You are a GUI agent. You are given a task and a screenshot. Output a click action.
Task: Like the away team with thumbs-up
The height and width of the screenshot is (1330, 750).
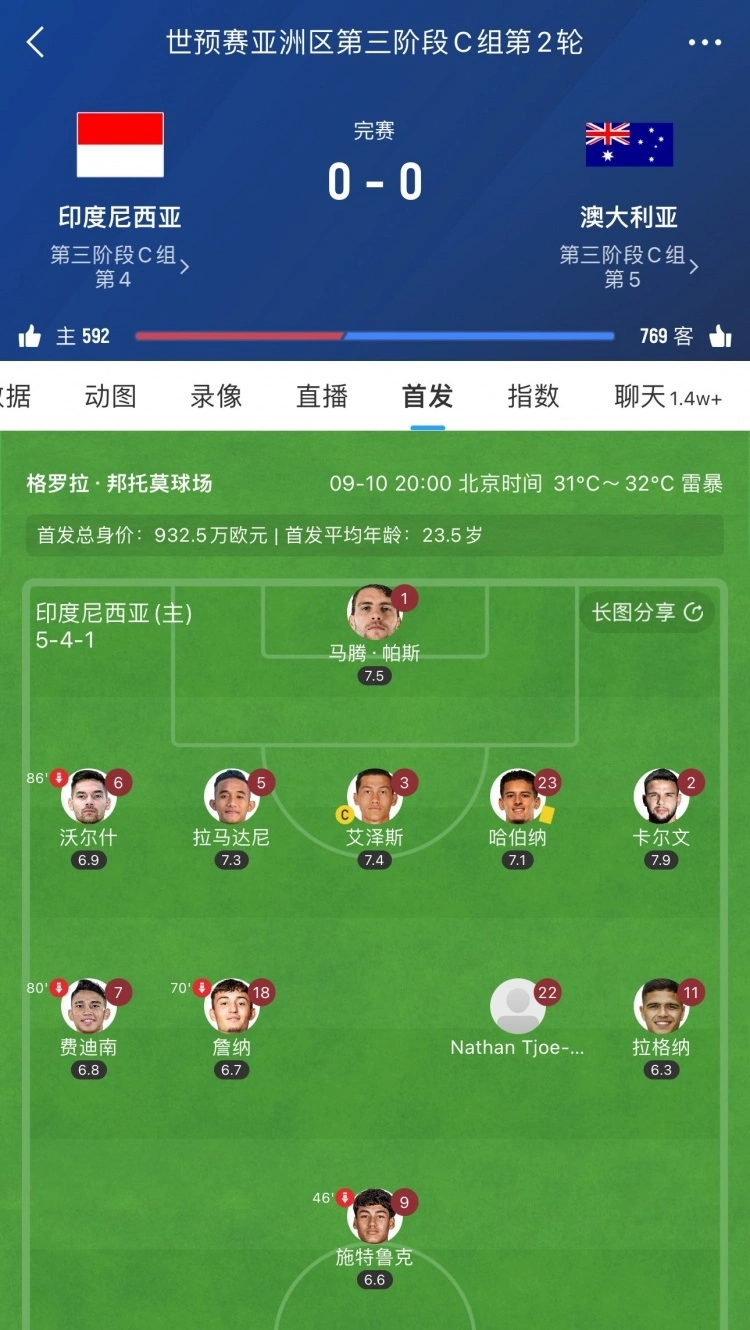[720, 337]
